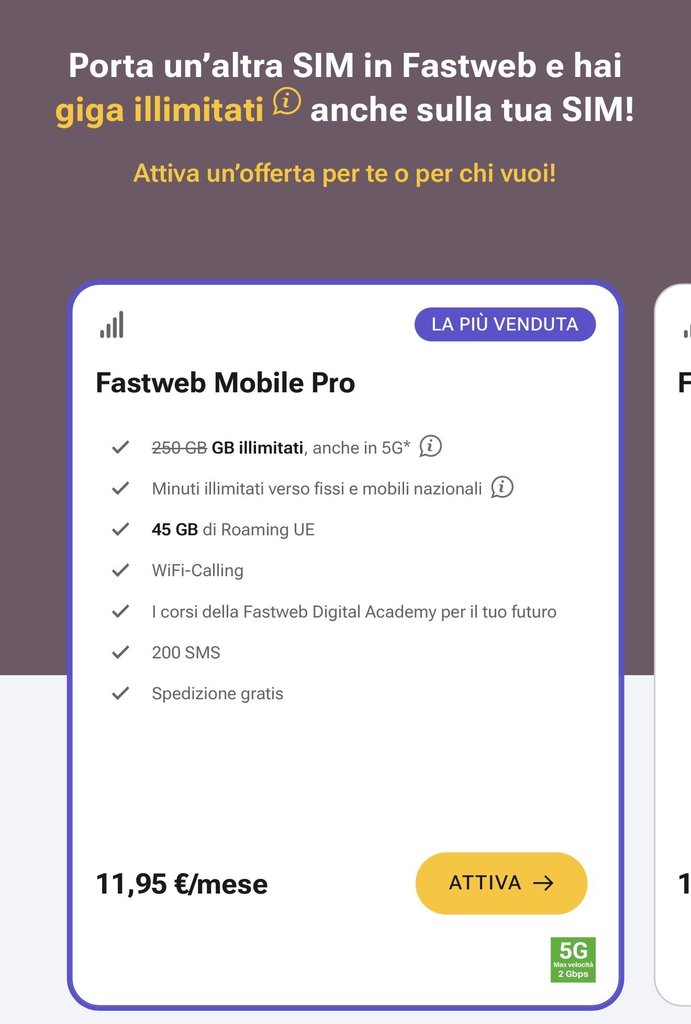Show info on Minuti illimitati verso fissi
Viewport: 691px width, 1024px height.
tap(502, 487)
